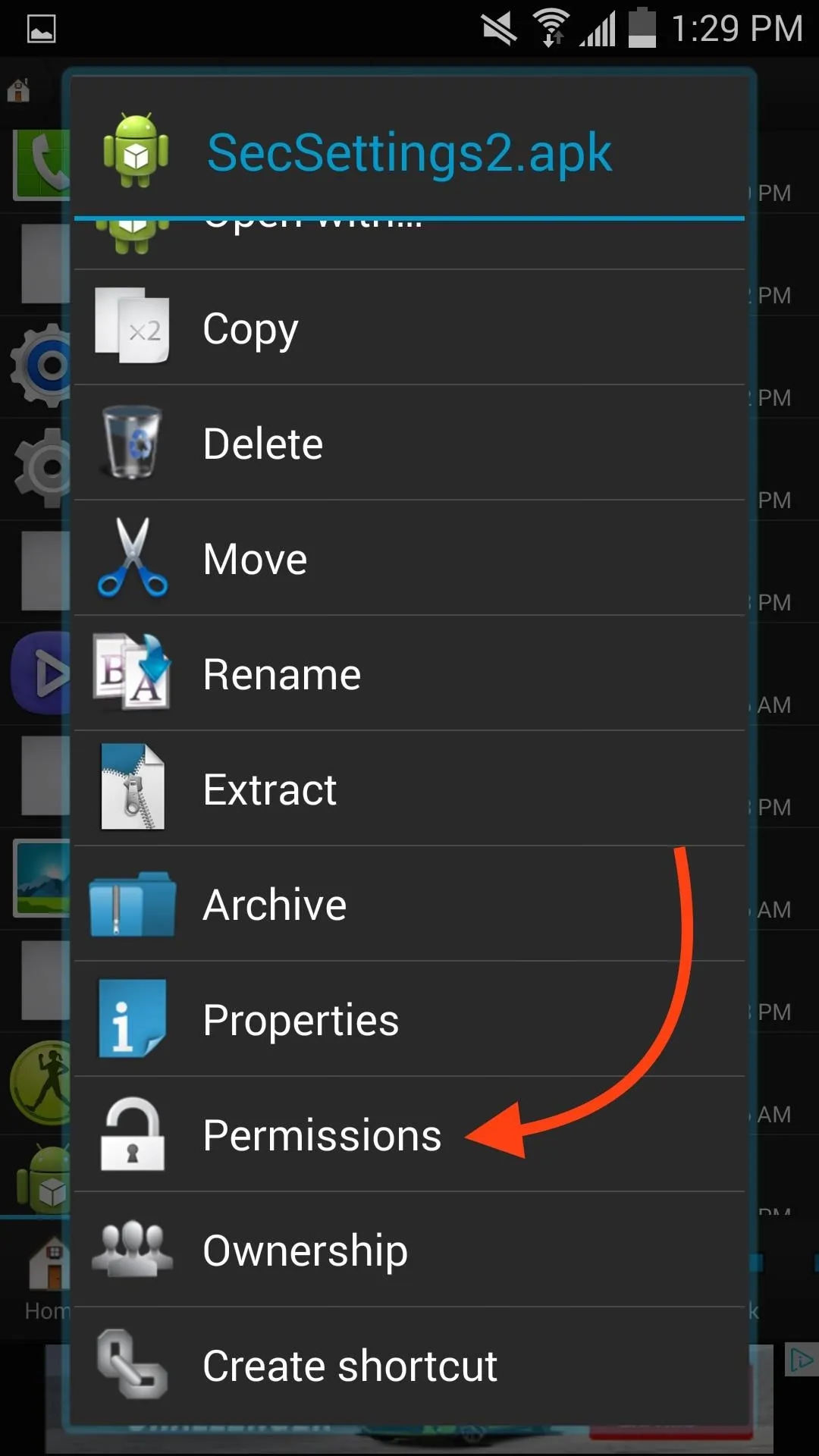Select the Ownership option
The image size is (819, 1456).
409,1250
